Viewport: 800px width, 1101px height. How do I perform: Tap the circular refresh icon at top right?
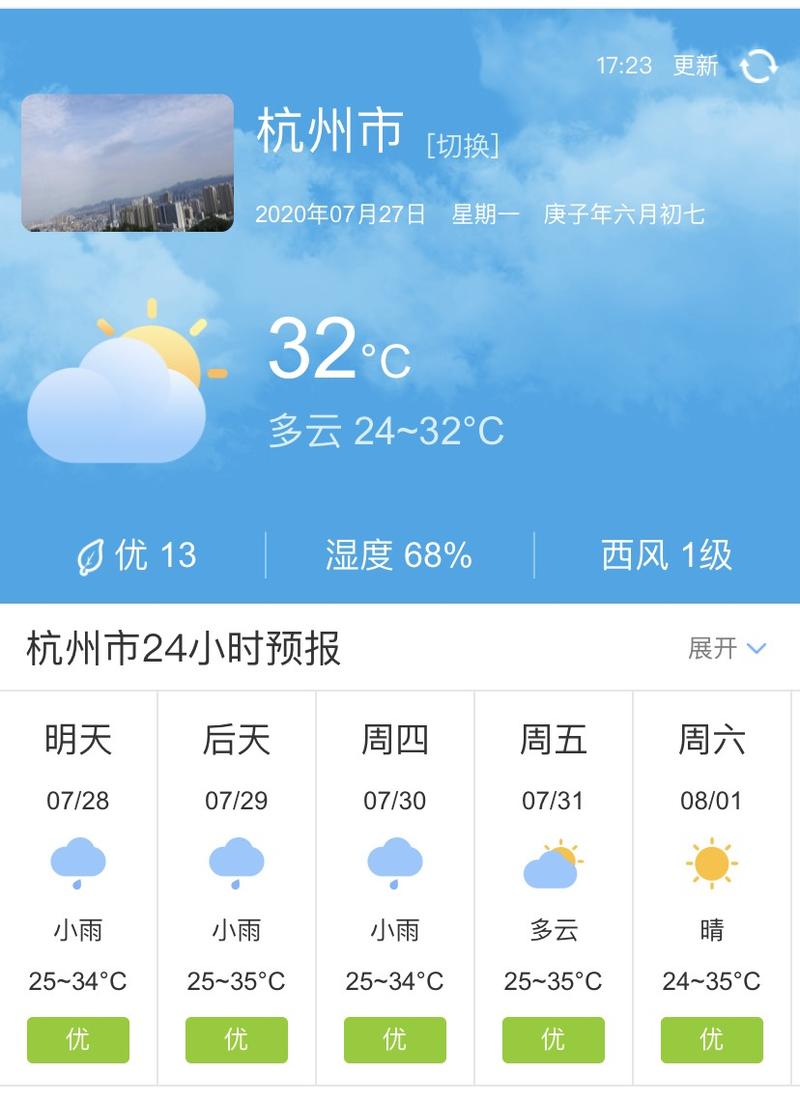click(x=757, y=66)
